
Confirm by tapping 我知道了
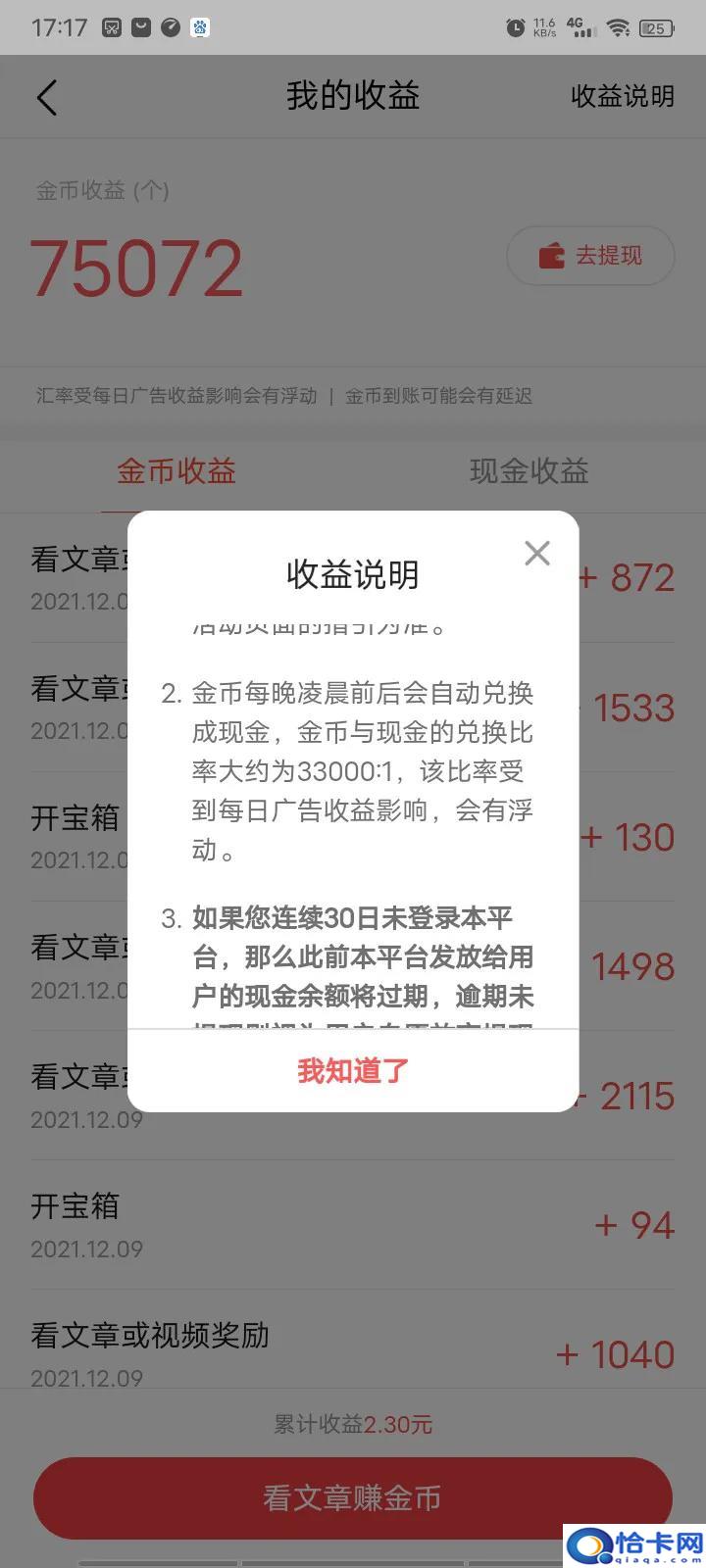(x=353, y=1070)
